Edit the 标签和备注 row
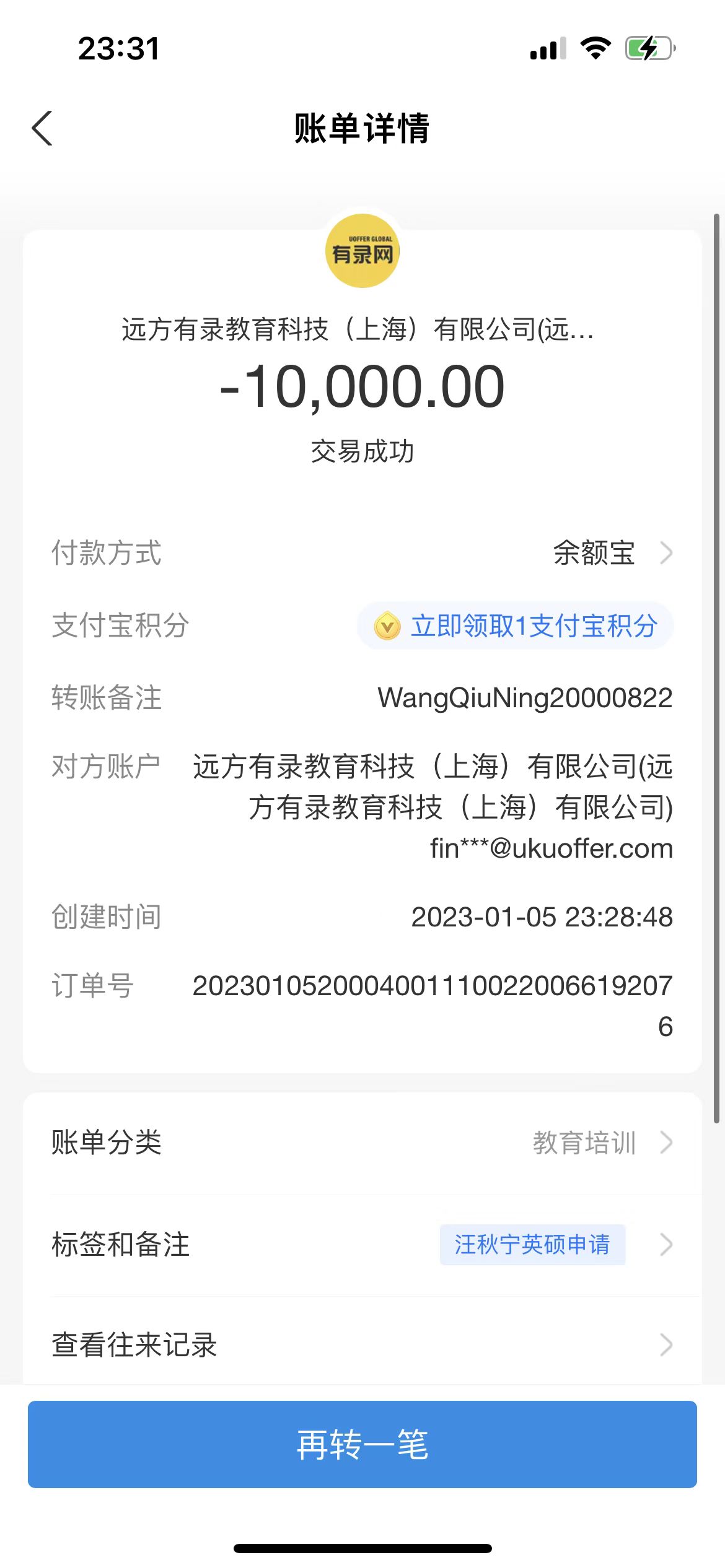 point(362,1244)
